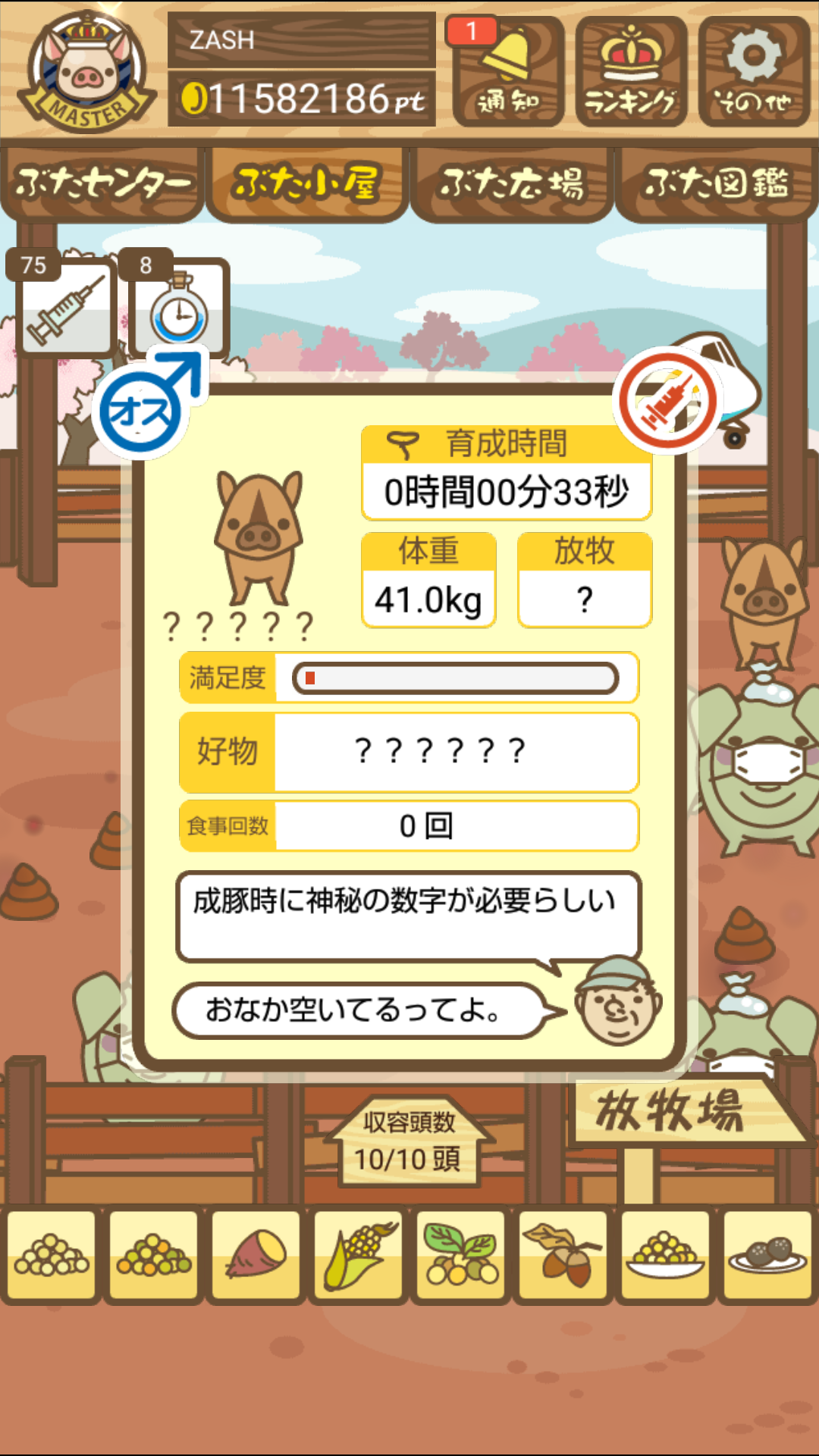Feed the mixed yellow-green bean pile
This screenshot has height=1456, width=819.
point(154,1256)
